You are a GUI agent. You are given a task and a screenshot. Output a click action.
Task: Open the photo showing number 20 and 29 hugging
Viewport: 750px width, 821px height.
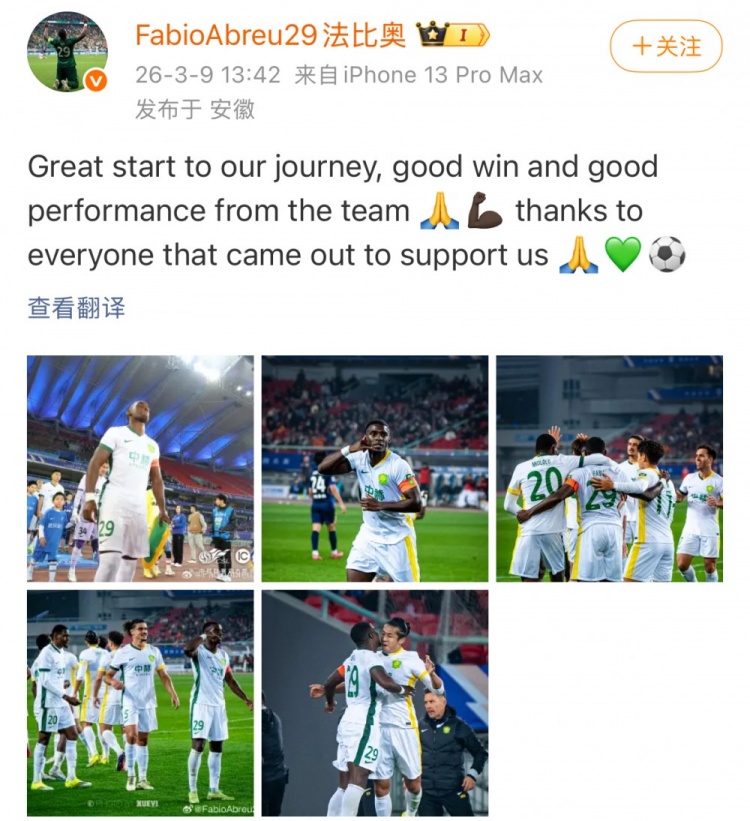click(609, 468)
